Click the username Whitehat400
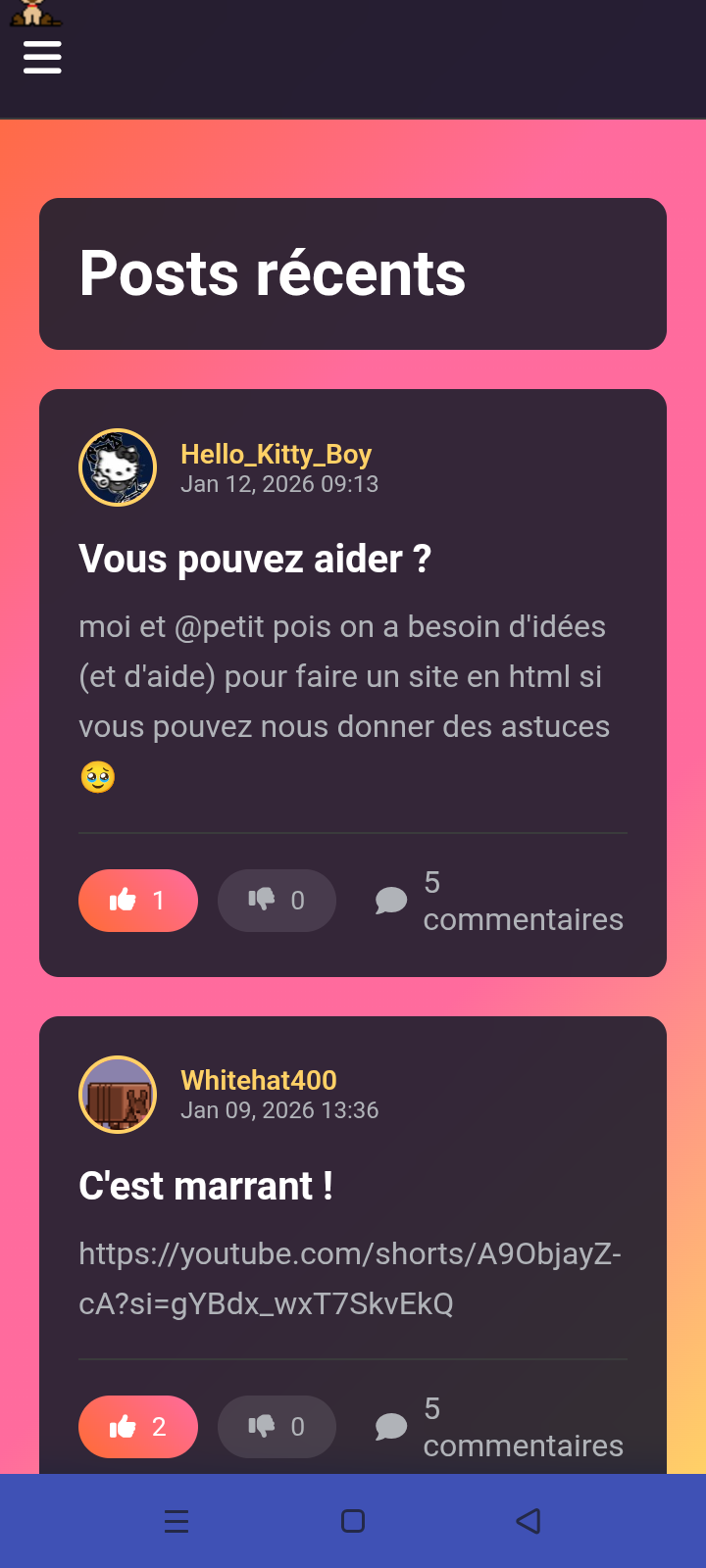This screenshot has width=706, height=1568. 258,1080
